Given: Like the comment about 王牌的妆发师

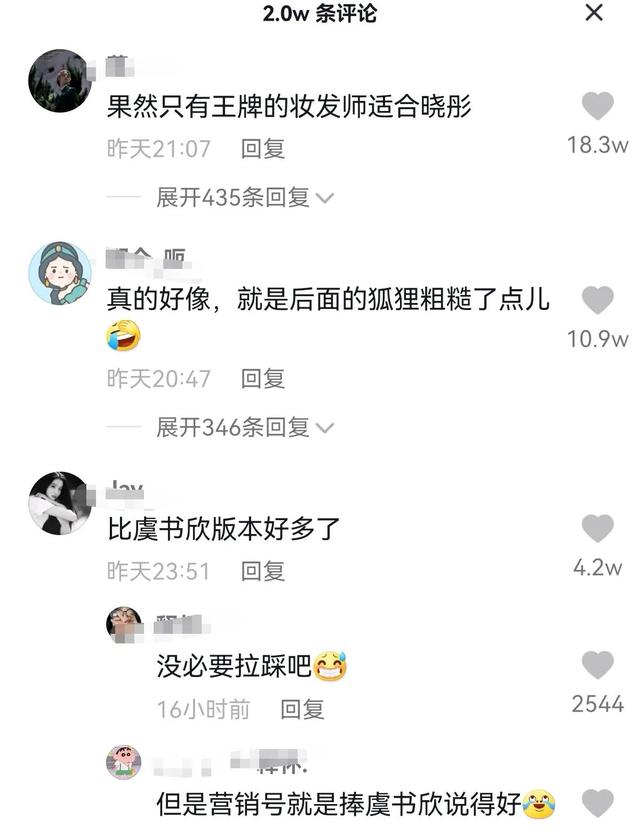Looking at the screenshot, I should click(597, 106).
